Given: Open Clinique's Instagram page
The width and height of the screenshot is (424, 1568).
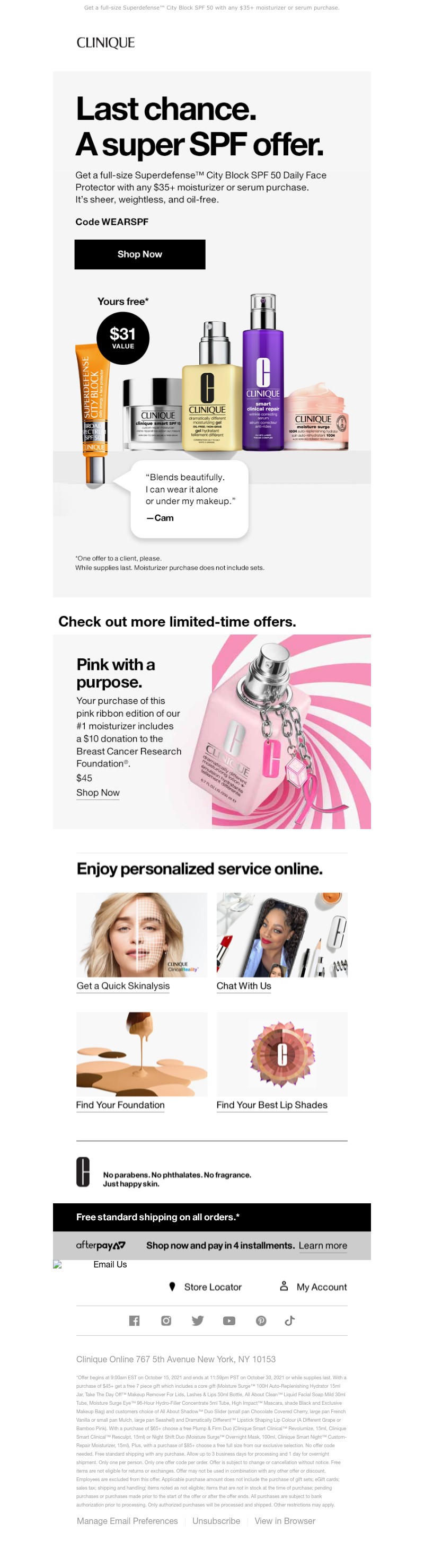Looking at the screenshot, I should tap(166, 1320).
